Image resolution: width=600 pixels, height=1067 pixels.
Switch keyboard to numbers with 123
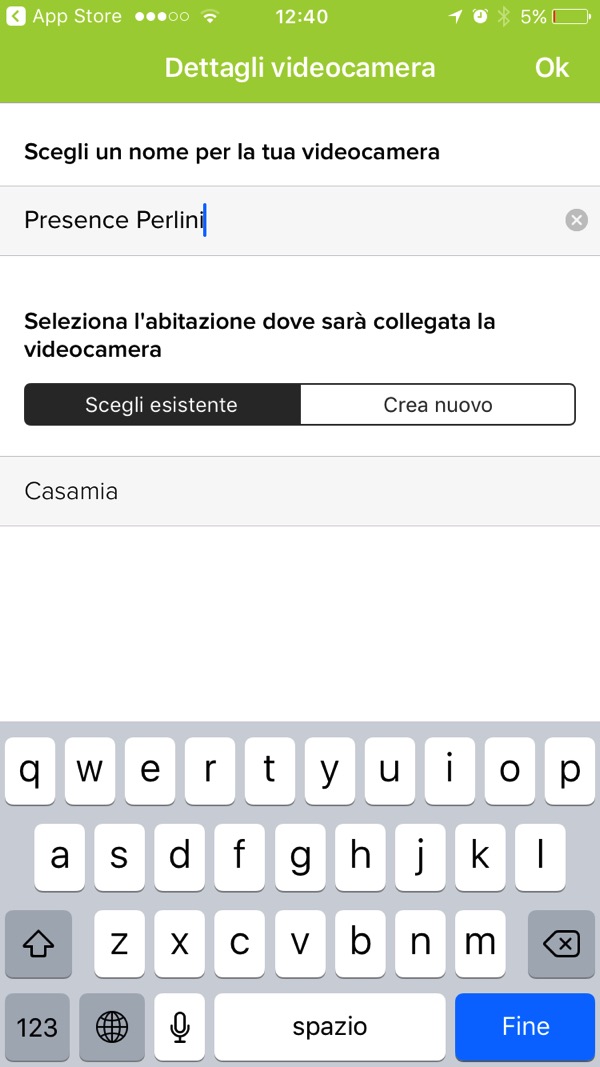[37, 1027]
